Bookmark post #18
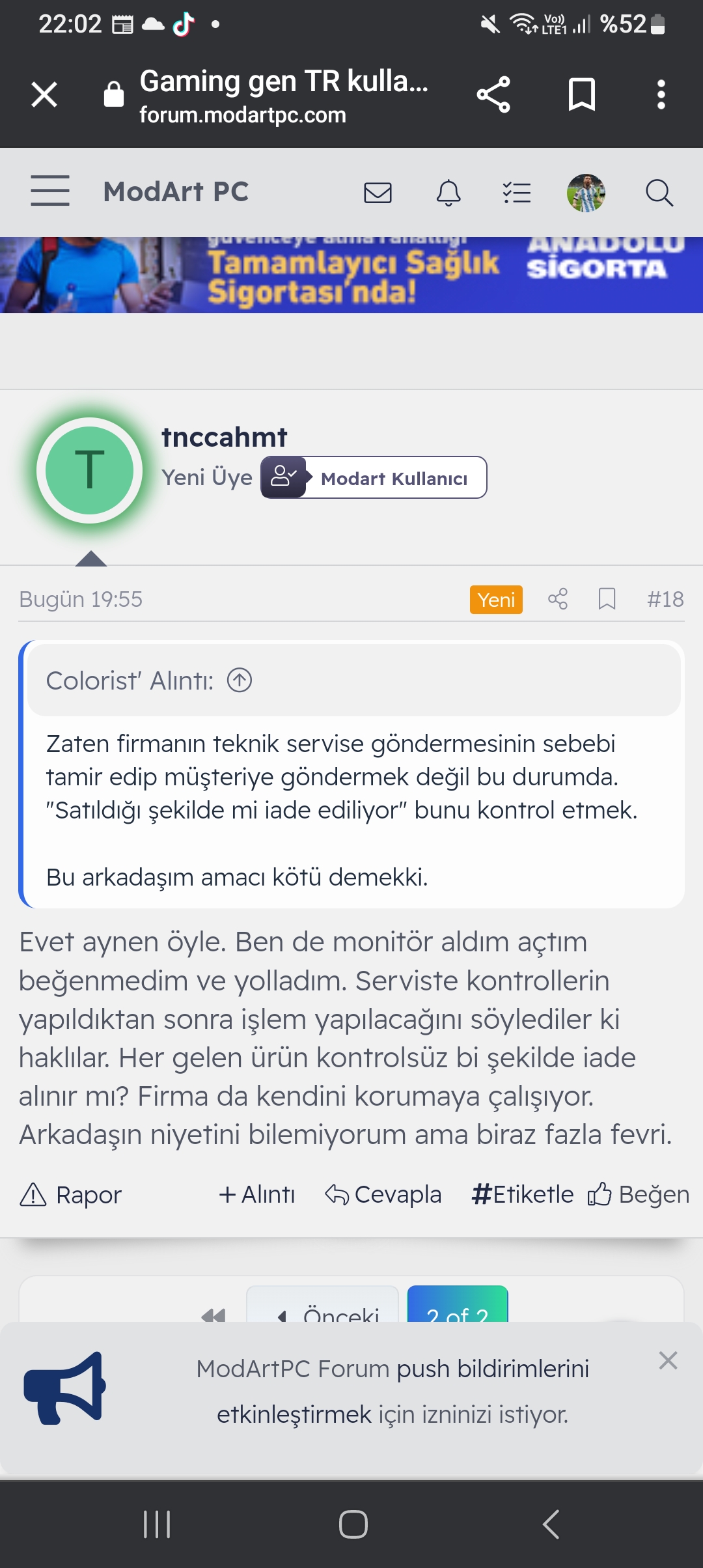The height and width of the screenshot is (1568, 703). [x=607, y=599]
